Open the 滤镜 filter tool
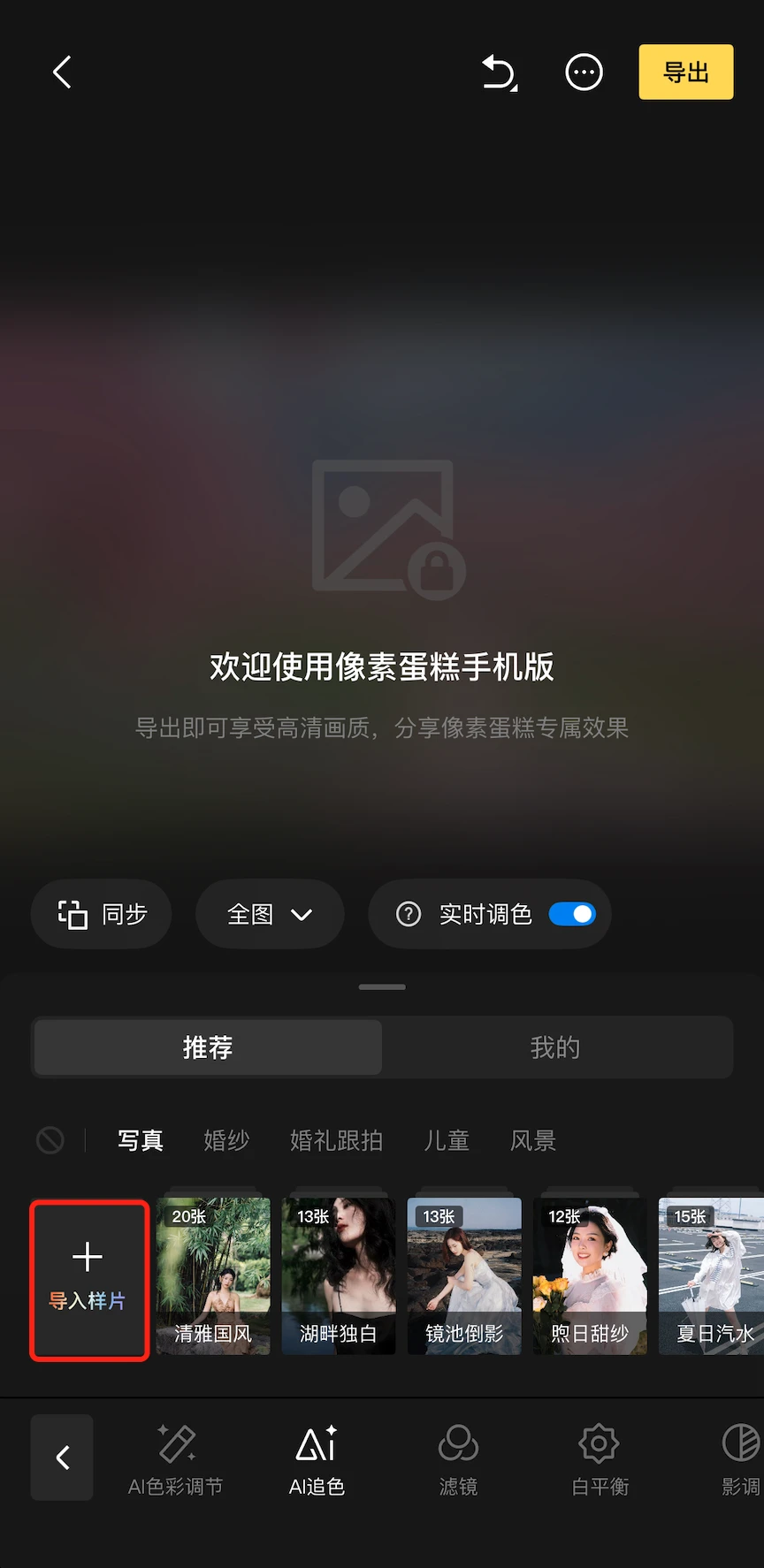 (458, 1458)
